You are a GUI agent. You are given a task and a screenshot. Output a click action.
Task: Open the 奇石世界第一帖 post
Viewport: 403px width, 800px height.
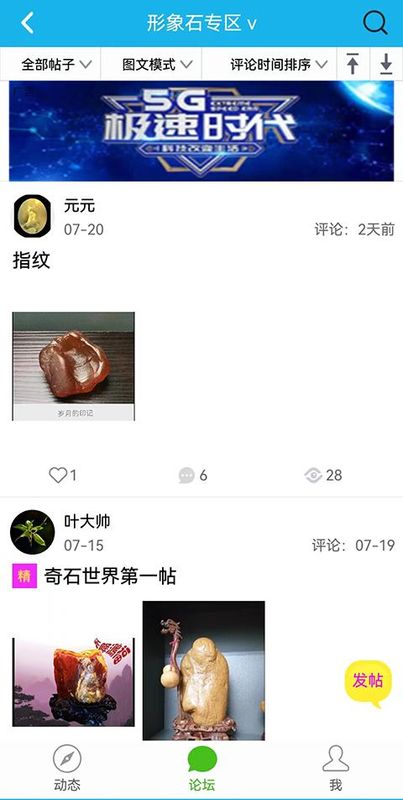(x=110, y=577)
